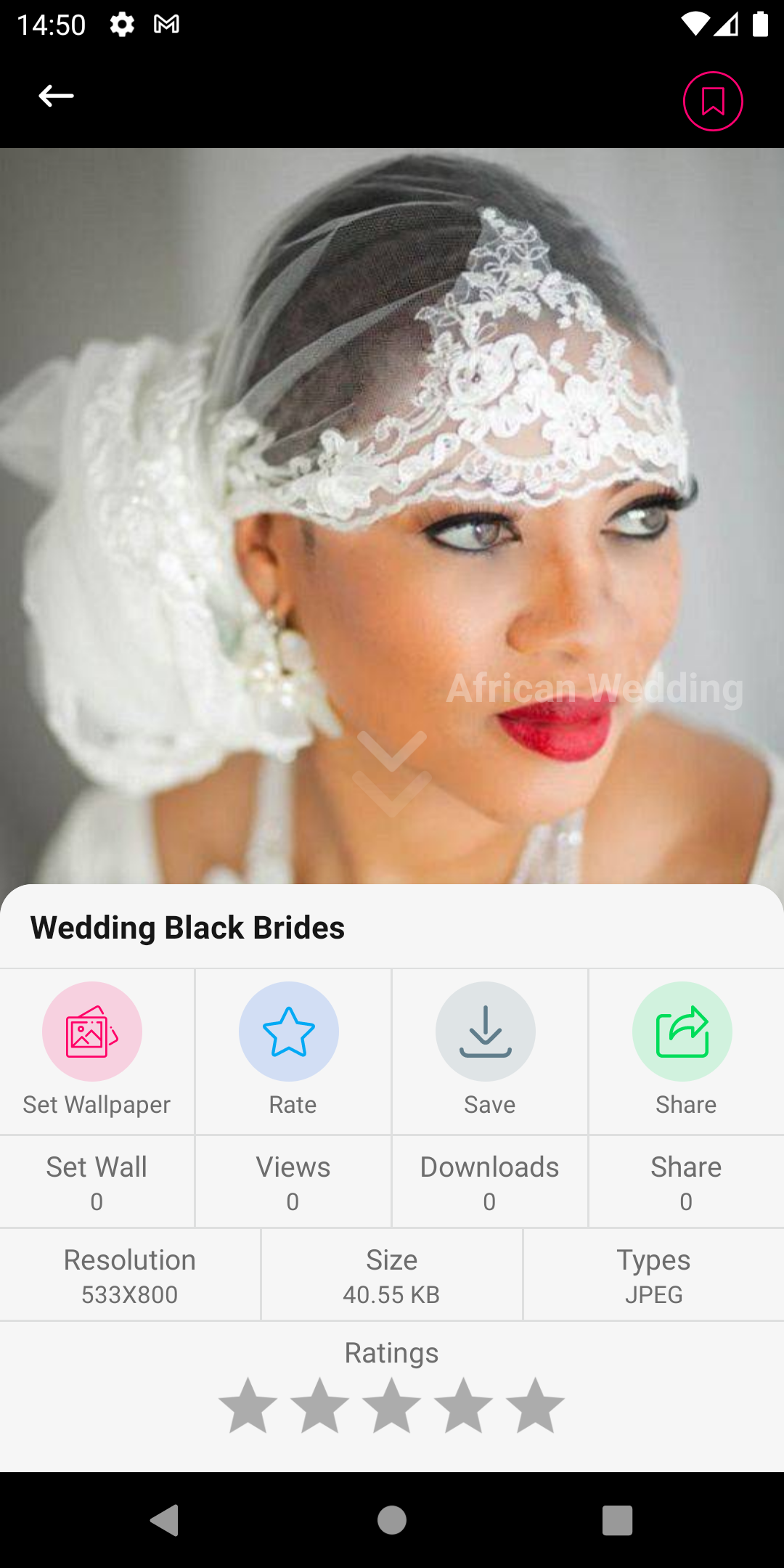Open the Rate option
Image resolution: width=784 pixels, height=1568 pixels.
point(289,1032)
